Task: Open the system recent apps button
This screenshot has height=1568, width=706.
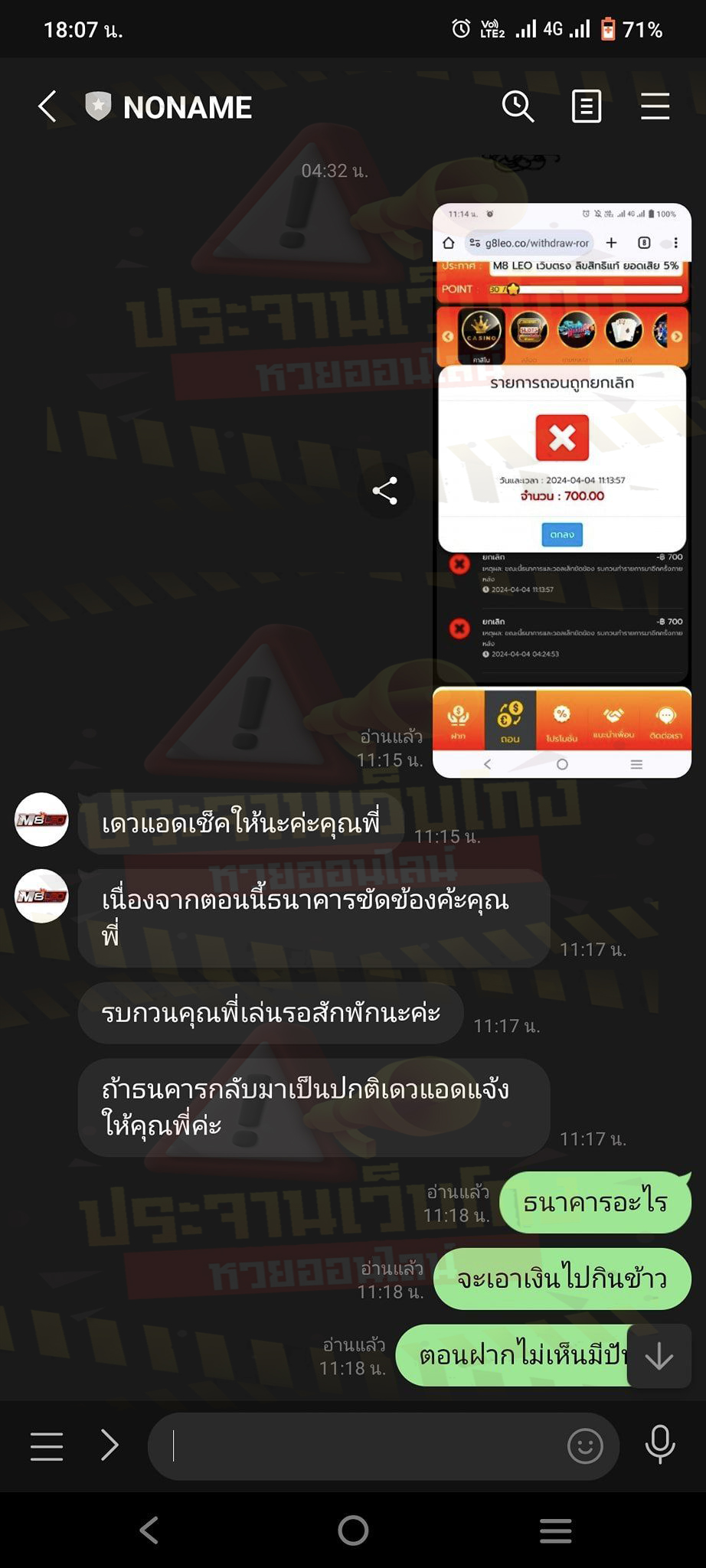Action: (x=555, y=1530)
